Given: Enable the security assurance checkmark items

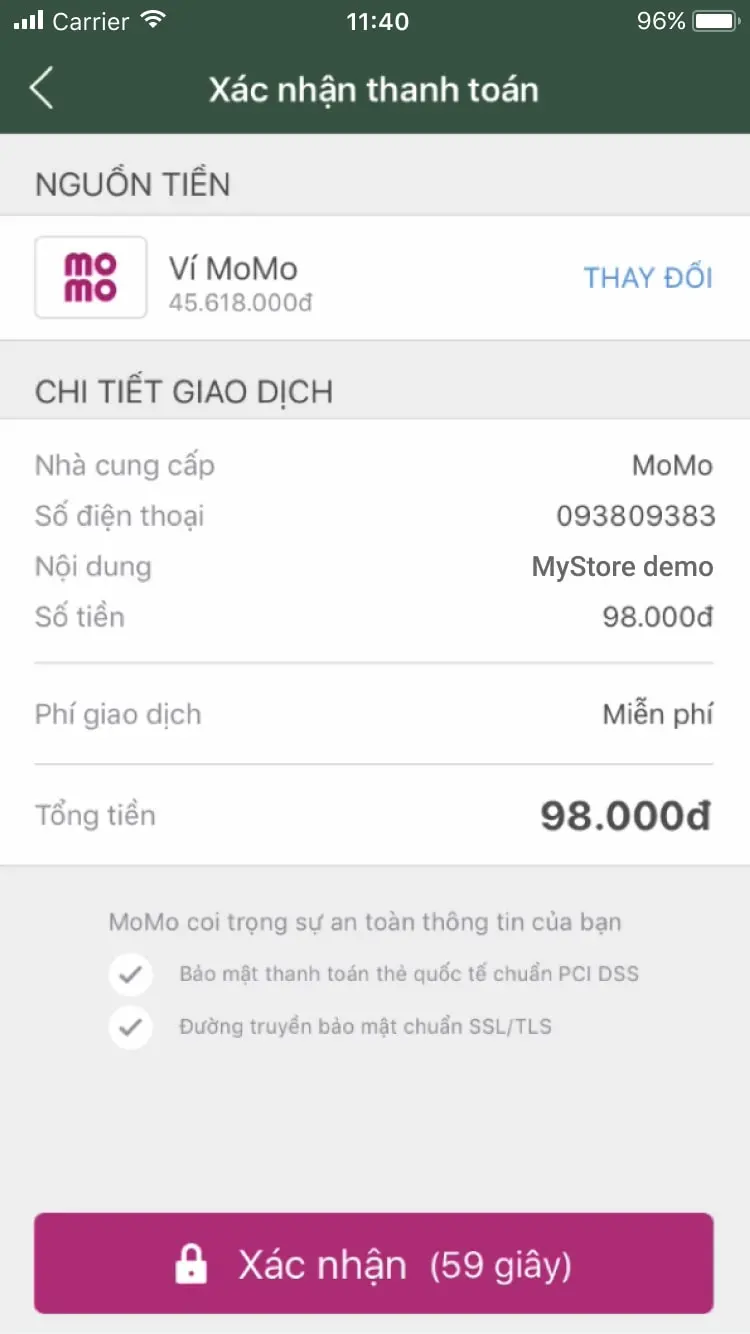Looking at the screenshot, I should click(x=130, y=1000).
